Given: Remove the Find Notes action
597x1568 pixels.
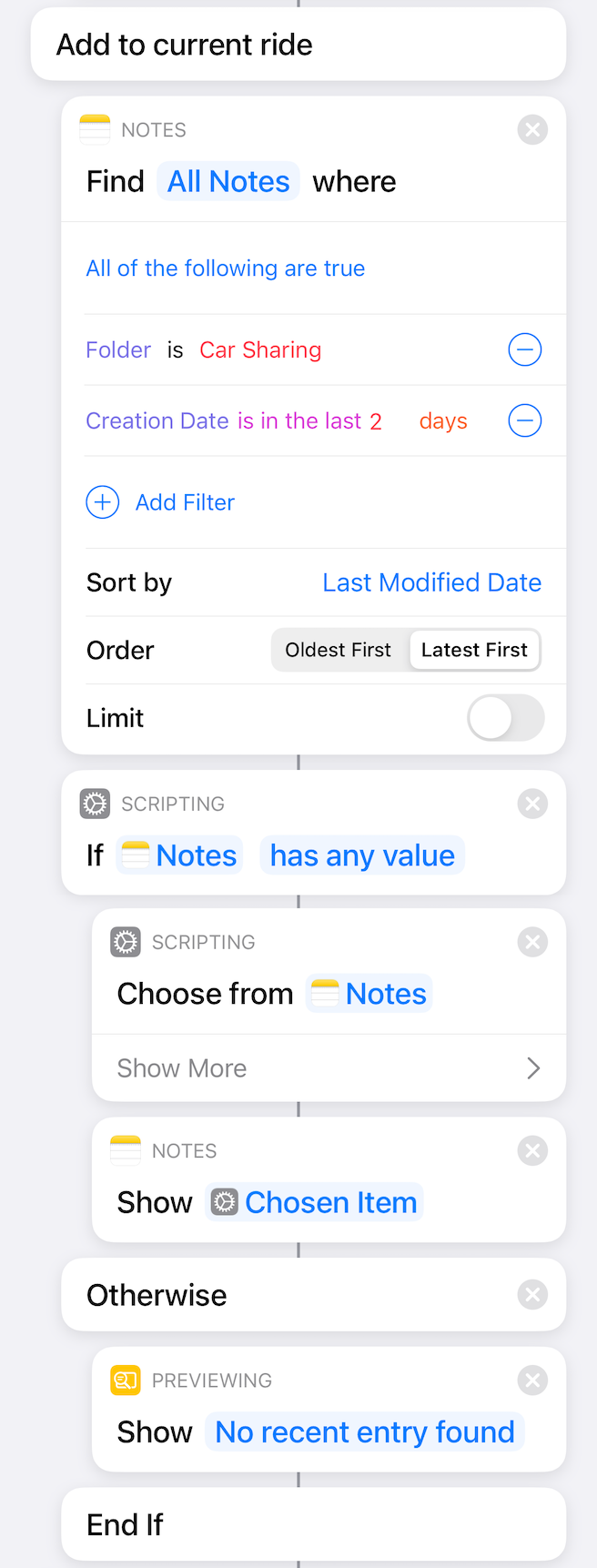Looking at the screenshot, I should [x=532, y=130].
